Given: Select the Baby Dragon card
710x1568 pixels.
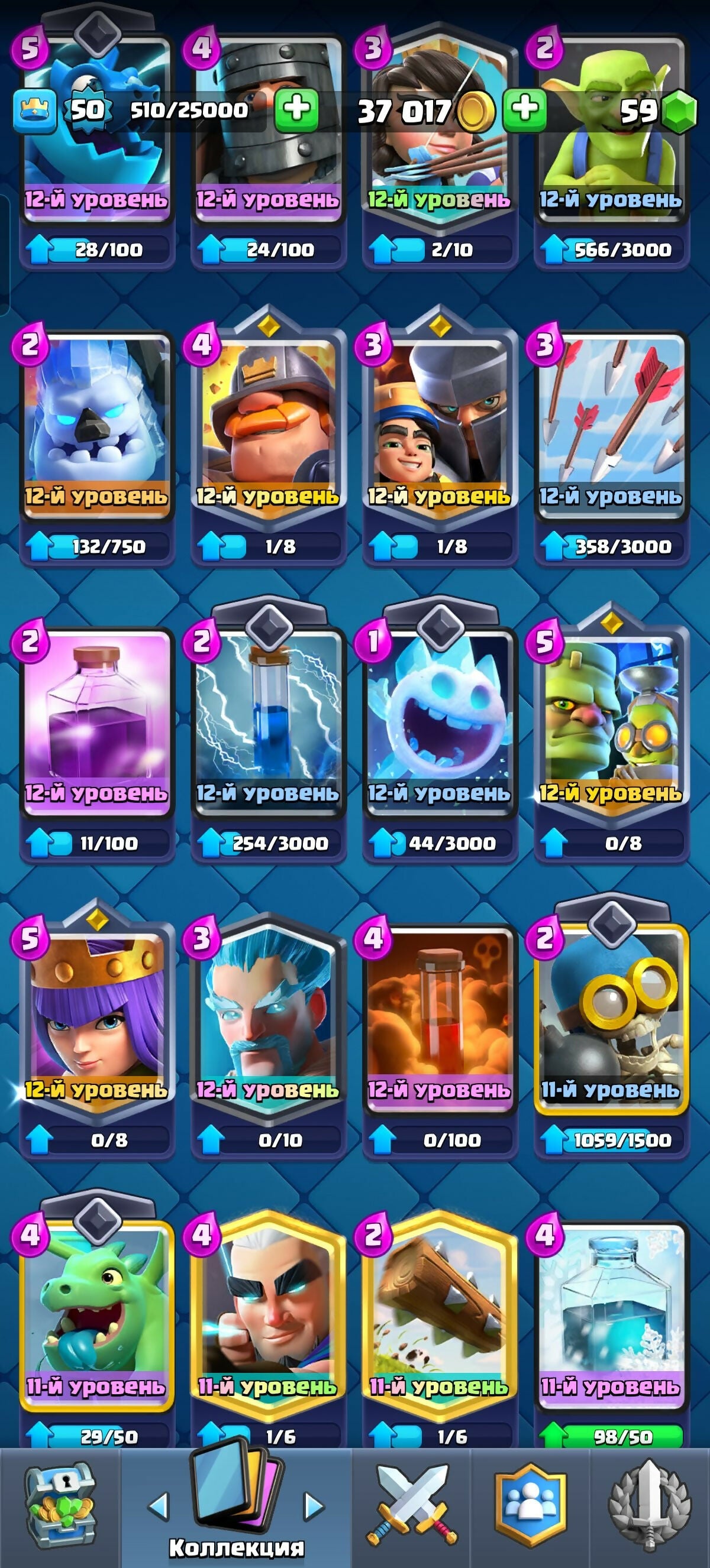Looking at the screenshot, I should click(x=96, y=1308).
